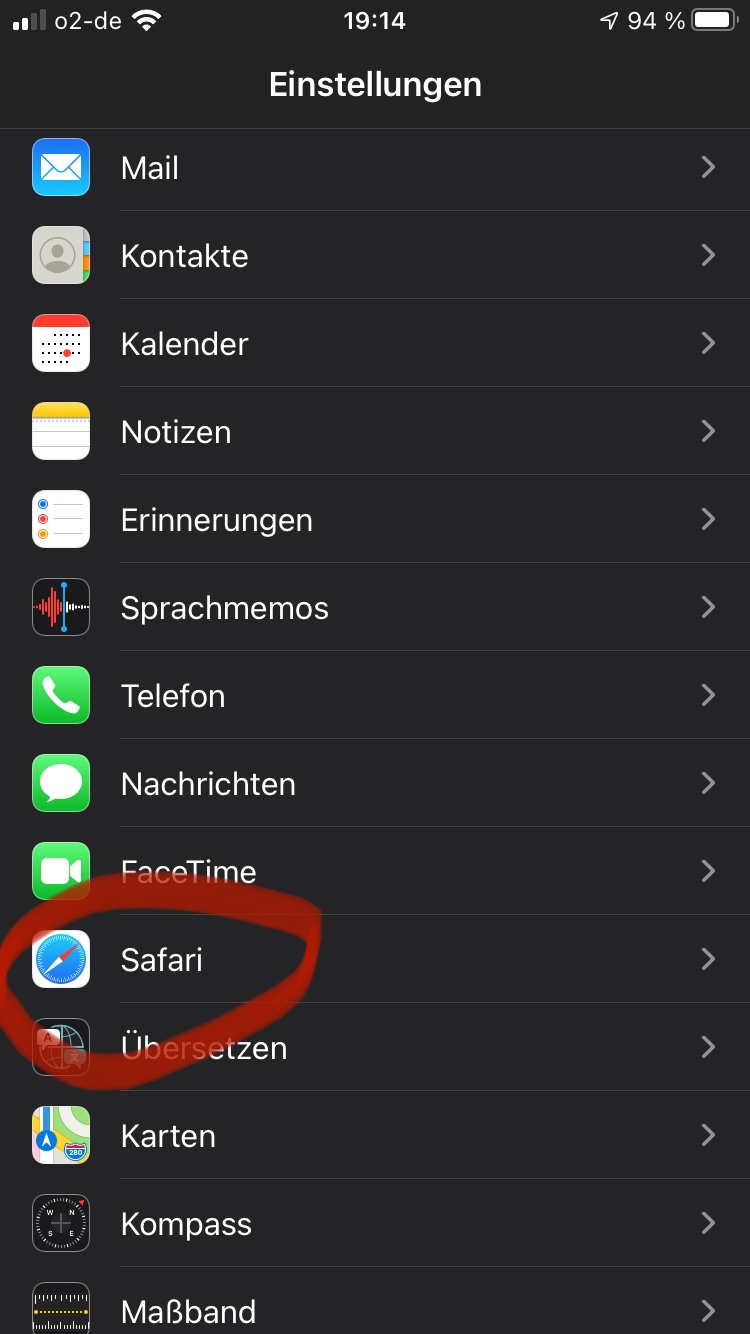Go to Kompass settings
This screenshot has width=750, height=1334.
click(375, 1224)
